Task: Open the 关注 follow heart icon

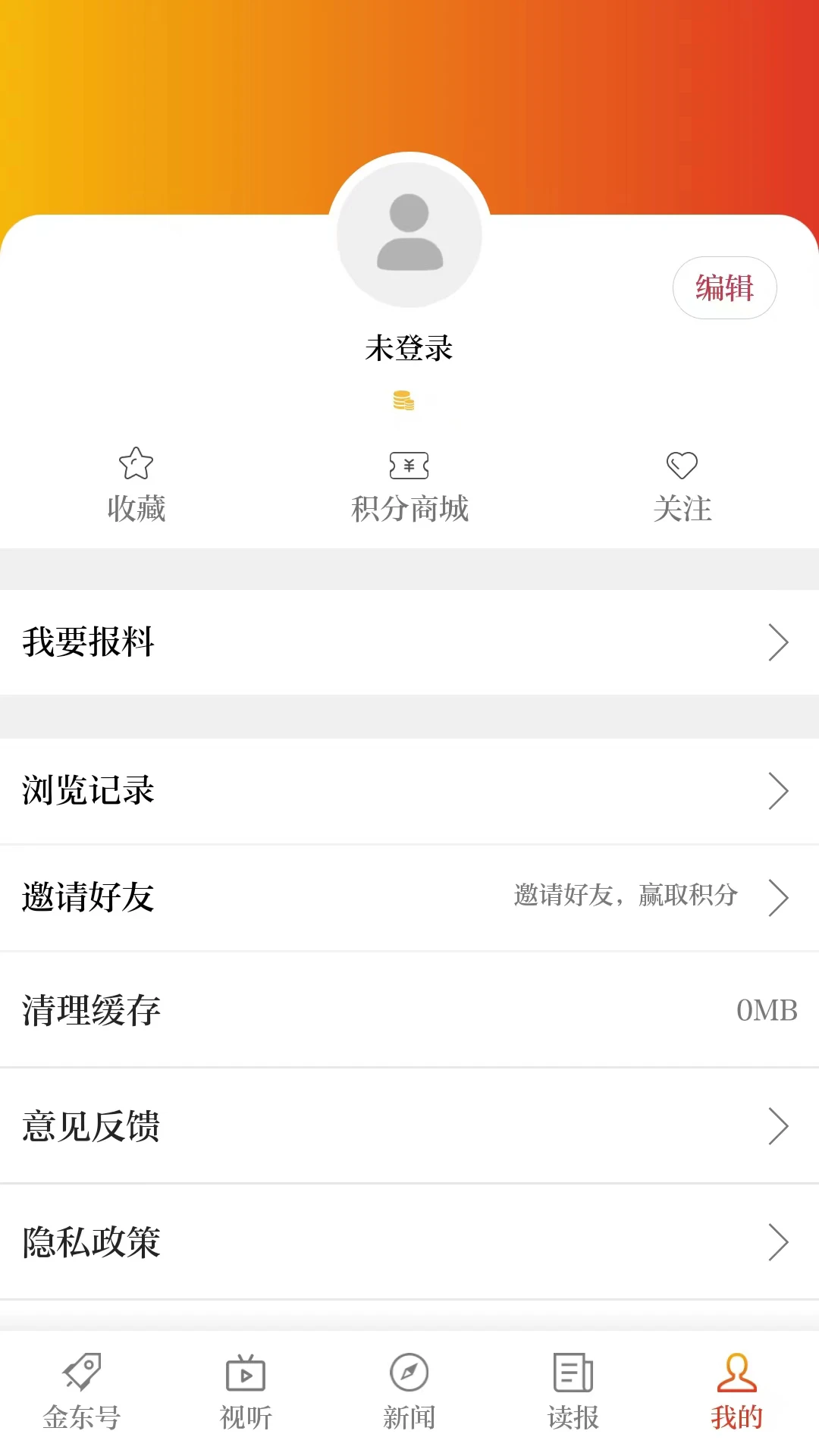Action: (x=682, y=466)
